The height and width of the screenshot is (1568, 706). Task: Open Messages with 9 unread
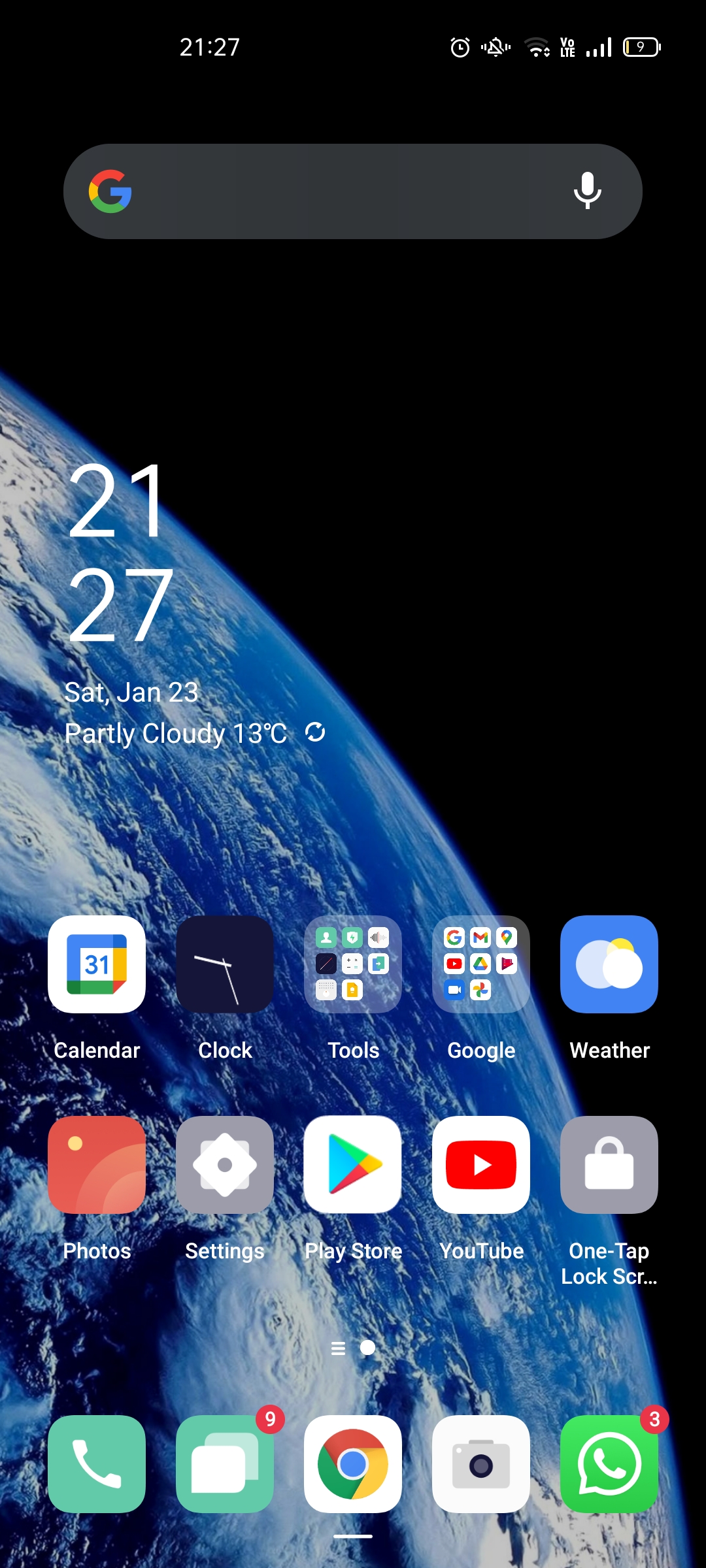pyautogui.click(x=225, y=1464)
